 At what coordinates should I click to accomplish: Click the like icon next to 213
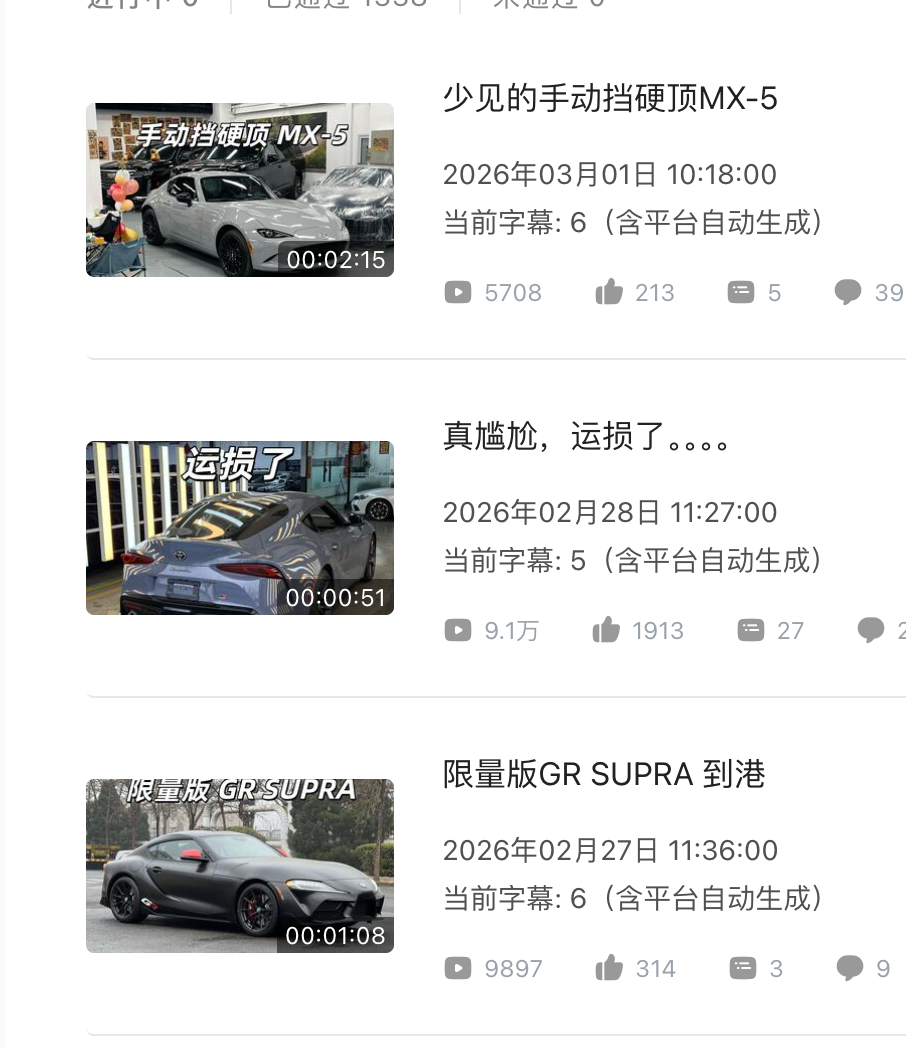(608, 291)
